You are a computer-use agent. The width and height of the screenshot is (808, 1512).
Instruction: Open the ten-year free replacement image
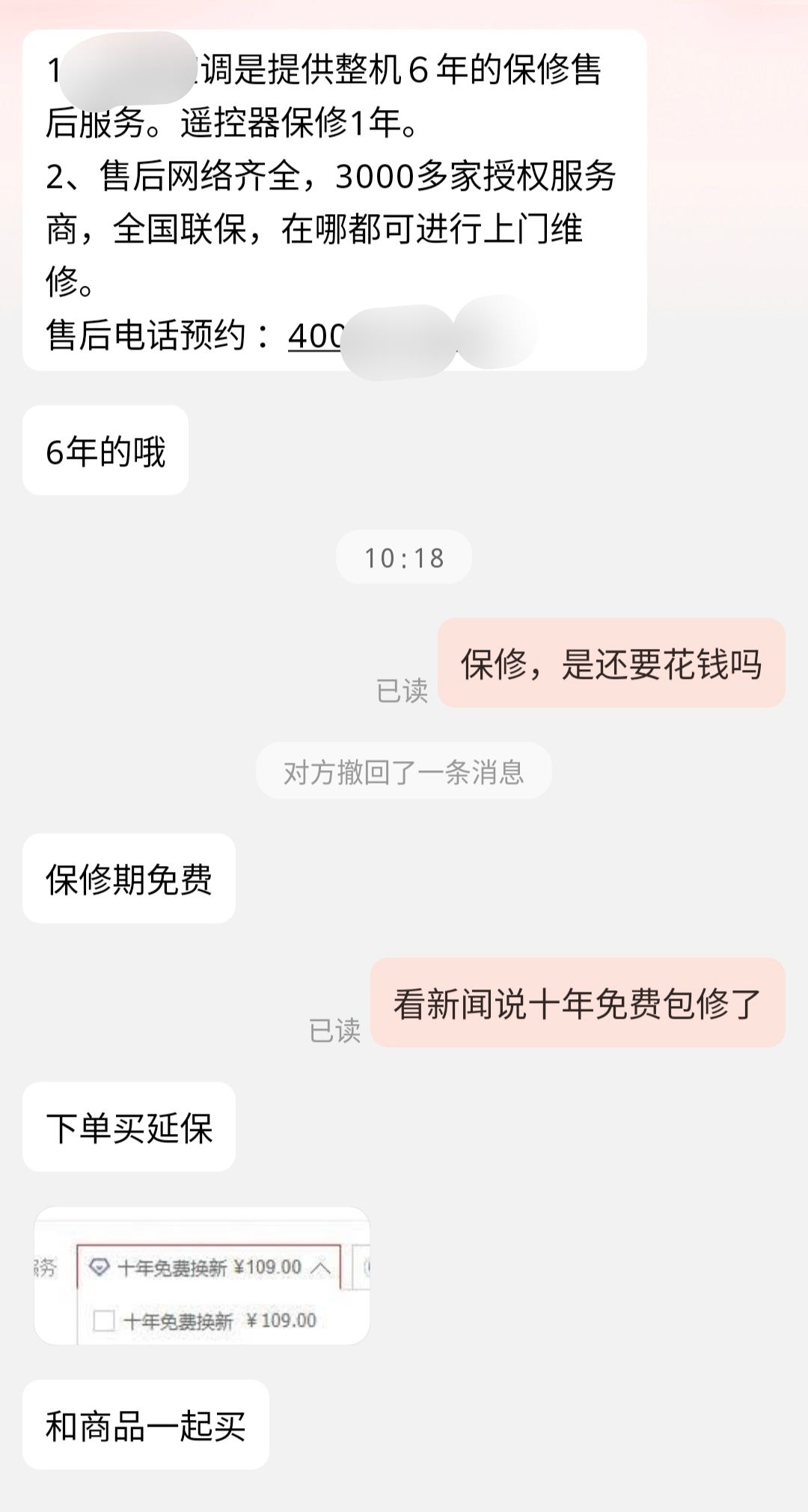tap(202, 1275)
